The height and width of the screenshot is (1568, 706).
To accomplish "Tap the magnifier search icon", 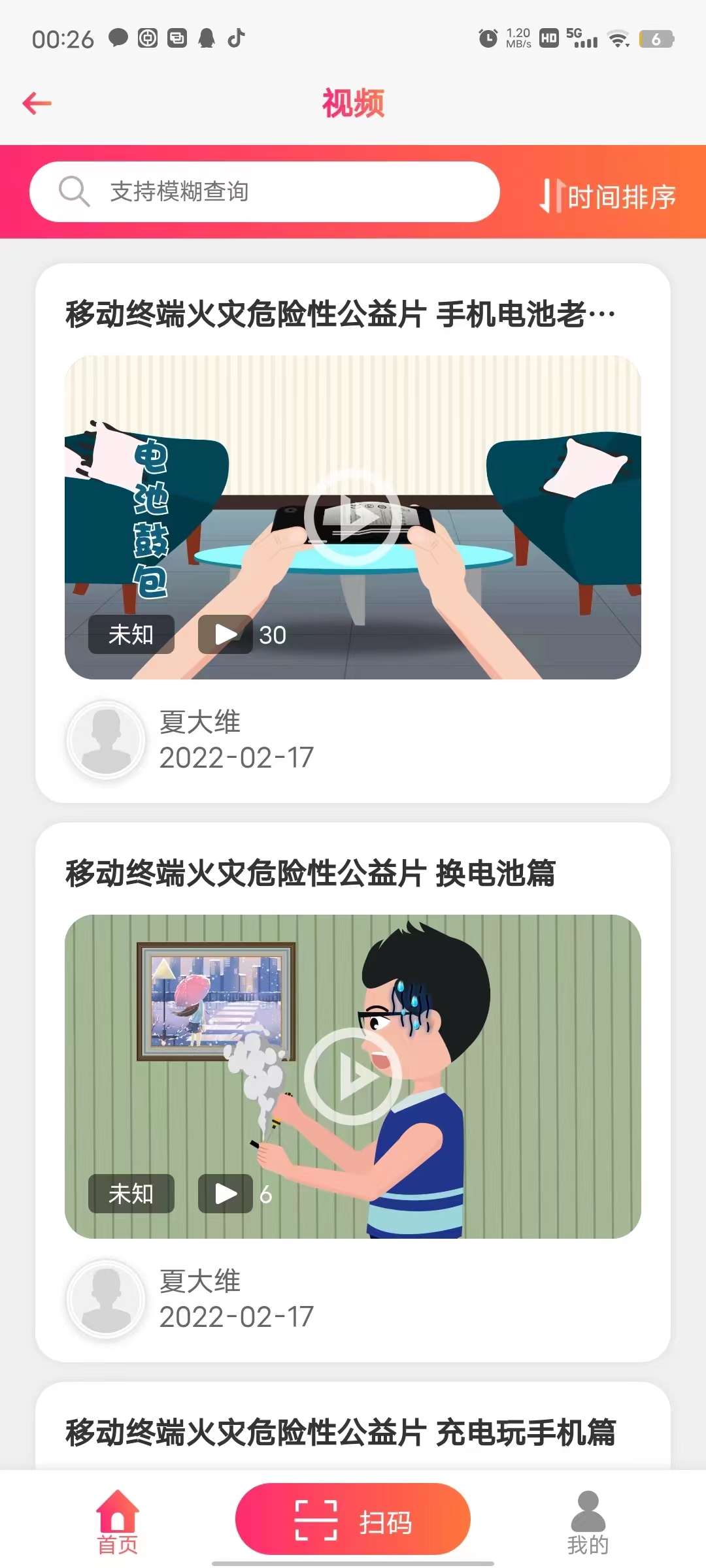I will [74, 191].
